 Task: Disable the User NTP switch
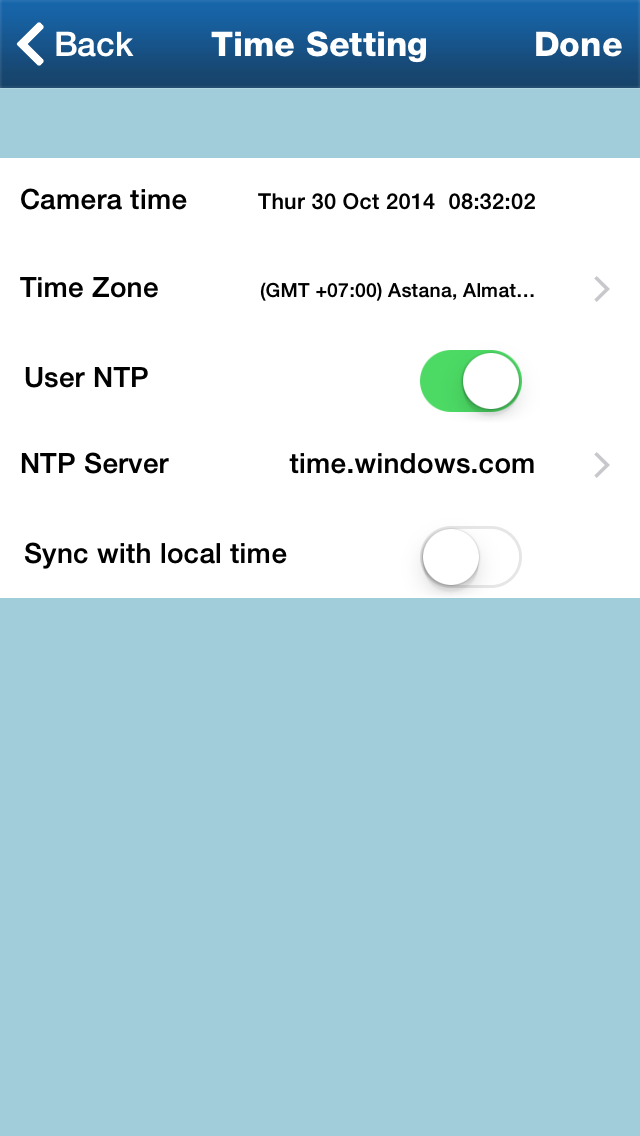tap(470, 381)
